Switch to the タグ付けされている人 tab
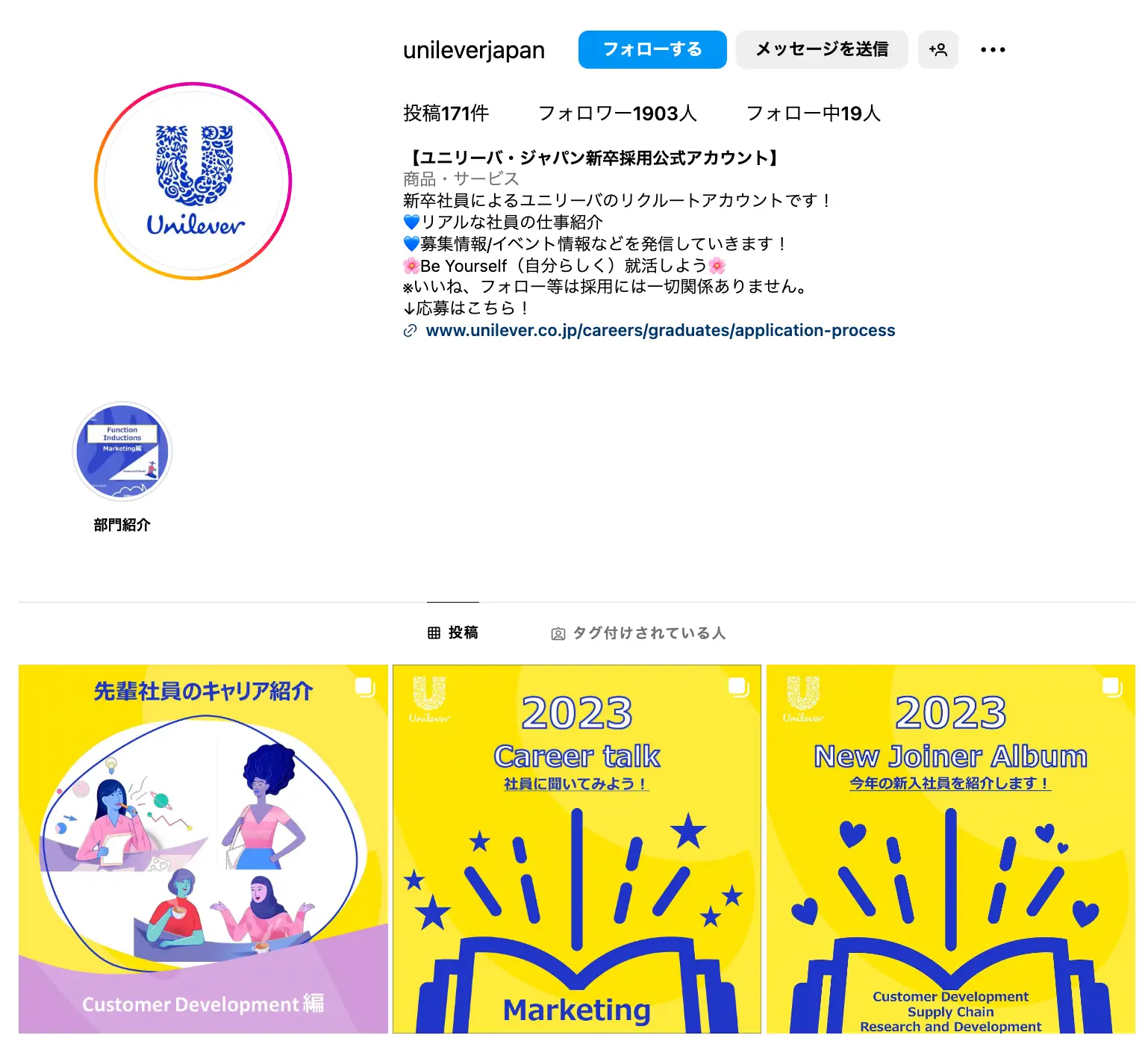The image size is (1148, 1038). [638, 633]
